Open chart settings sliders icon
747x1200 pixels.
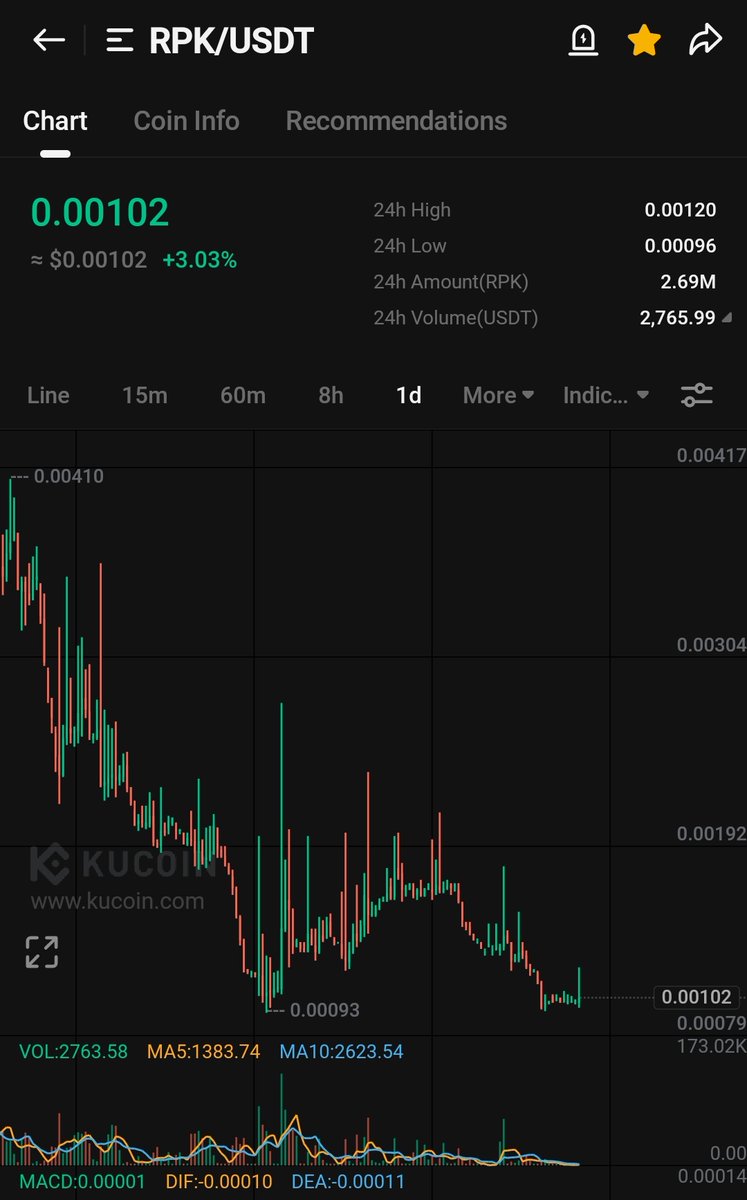click(697, 395)
